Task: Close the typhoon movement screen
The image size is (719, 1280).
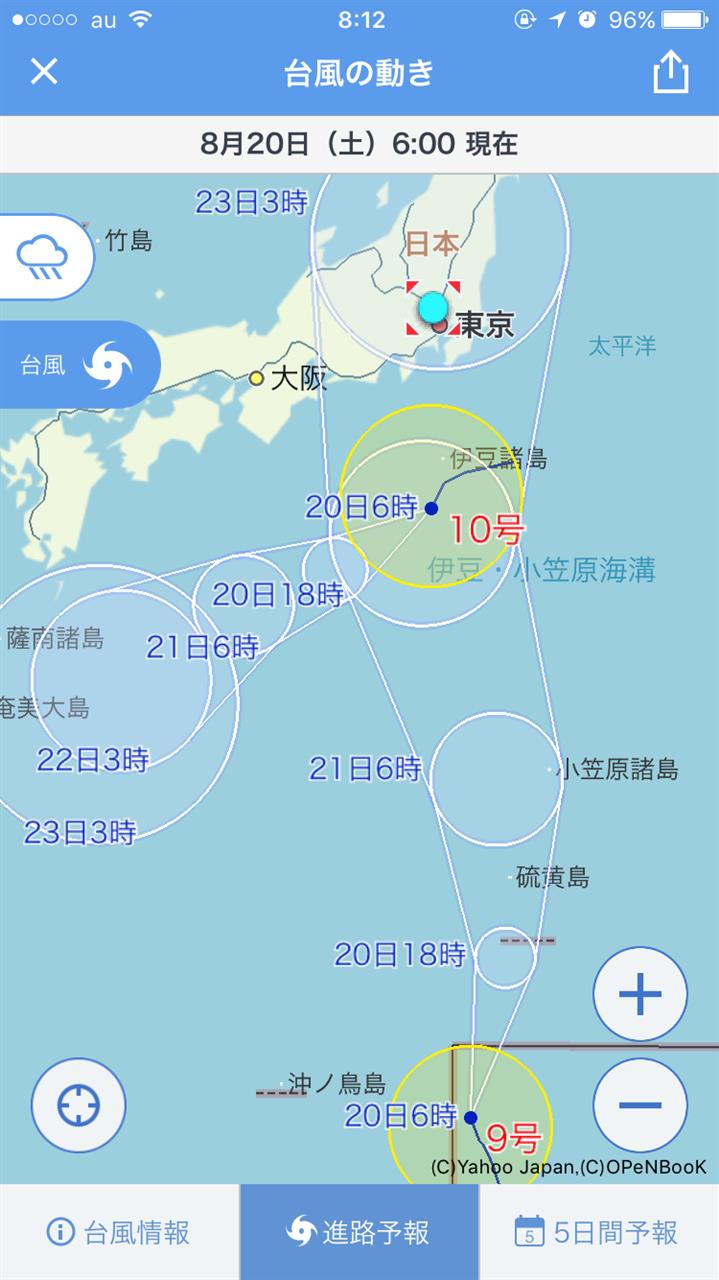Action: pyautogui.click(x=44, y=72)
